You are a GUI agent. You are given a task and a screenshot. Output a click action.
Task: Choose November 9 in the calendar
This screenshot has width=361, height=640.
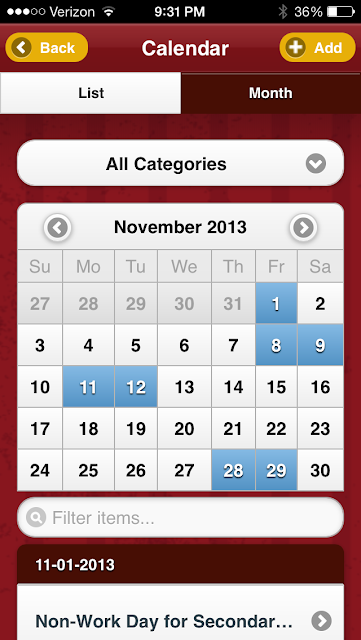(320, 345)
